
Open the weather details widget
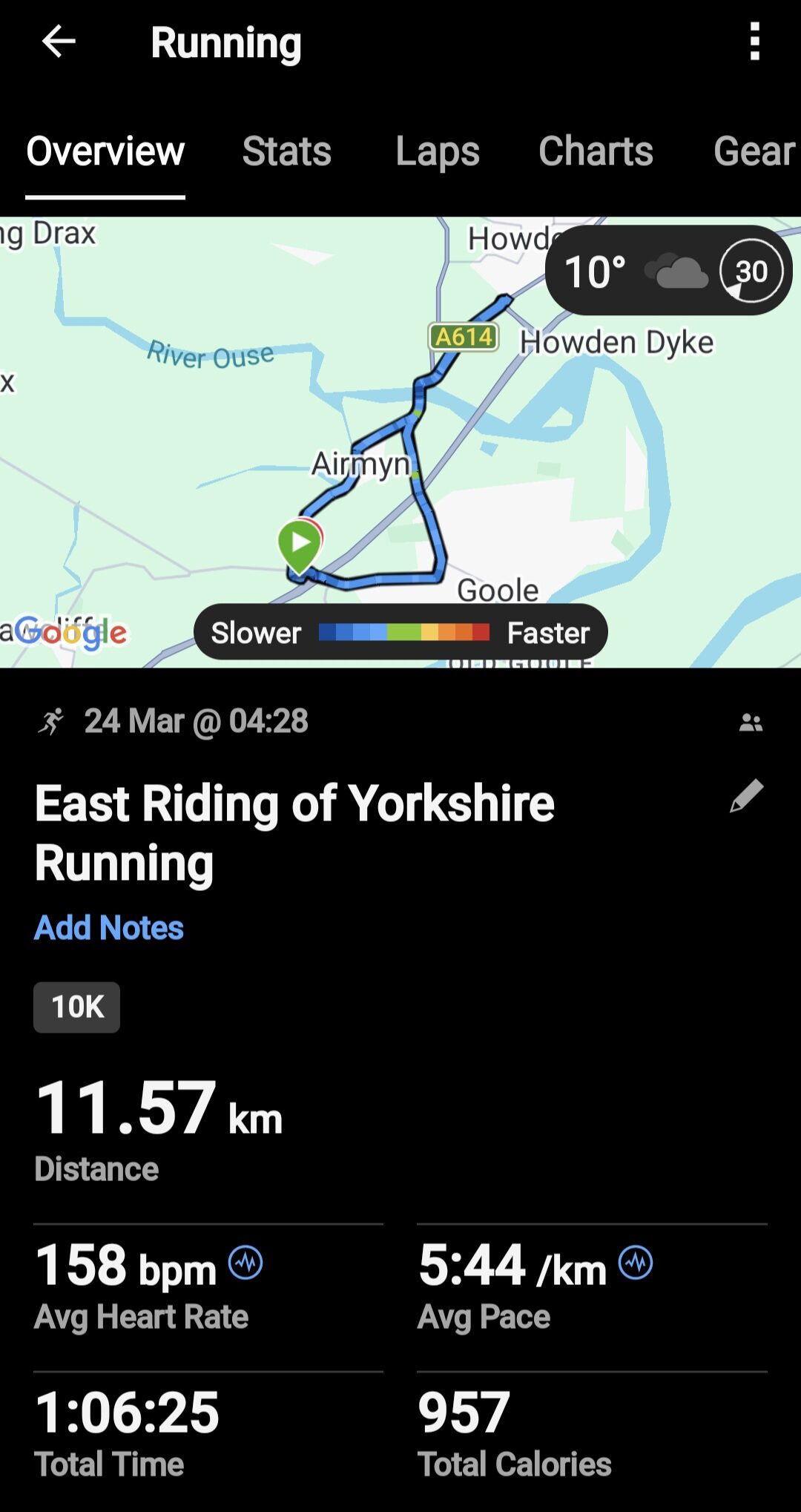(x=668, y=271)
